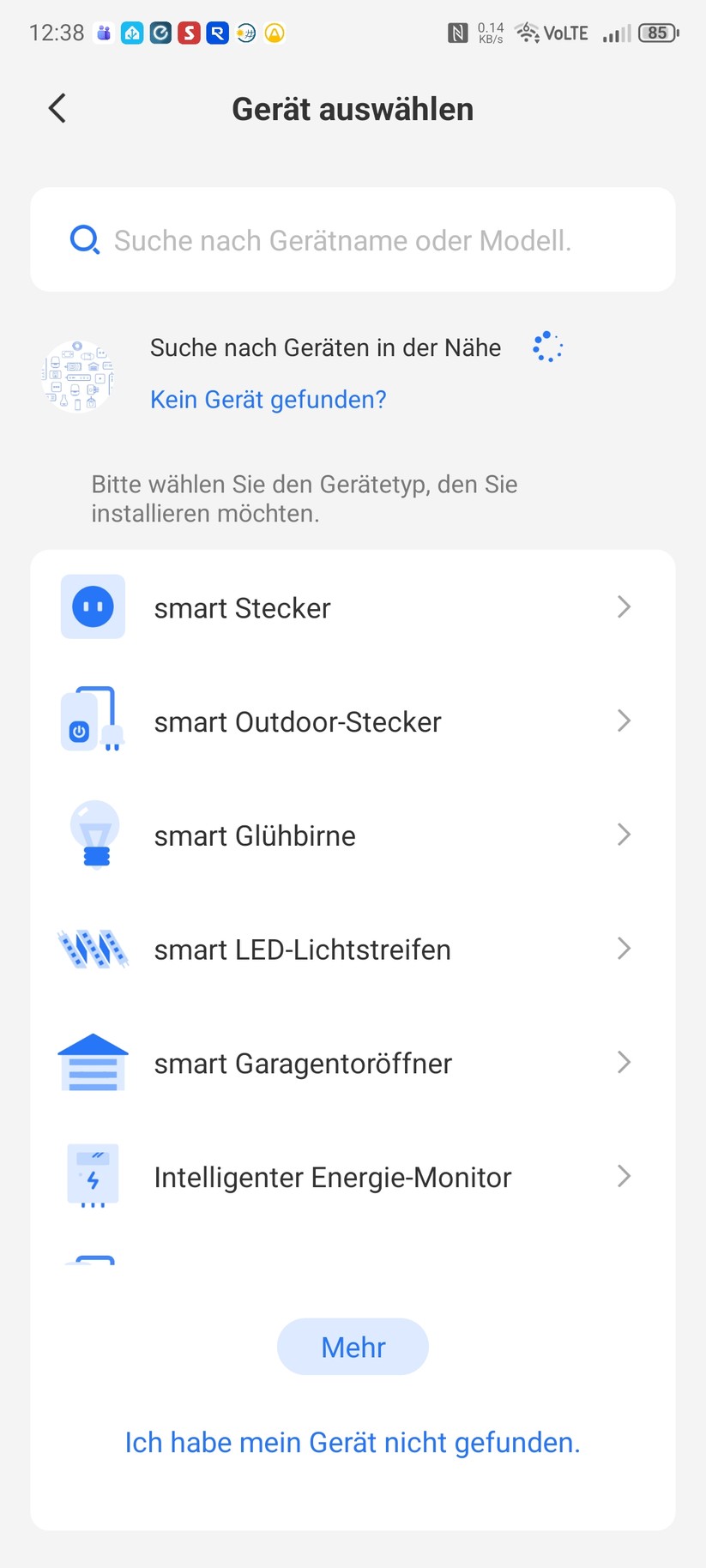Click 'Ich habe mein Gerät nicht gefunden.'

point(353,1442)
